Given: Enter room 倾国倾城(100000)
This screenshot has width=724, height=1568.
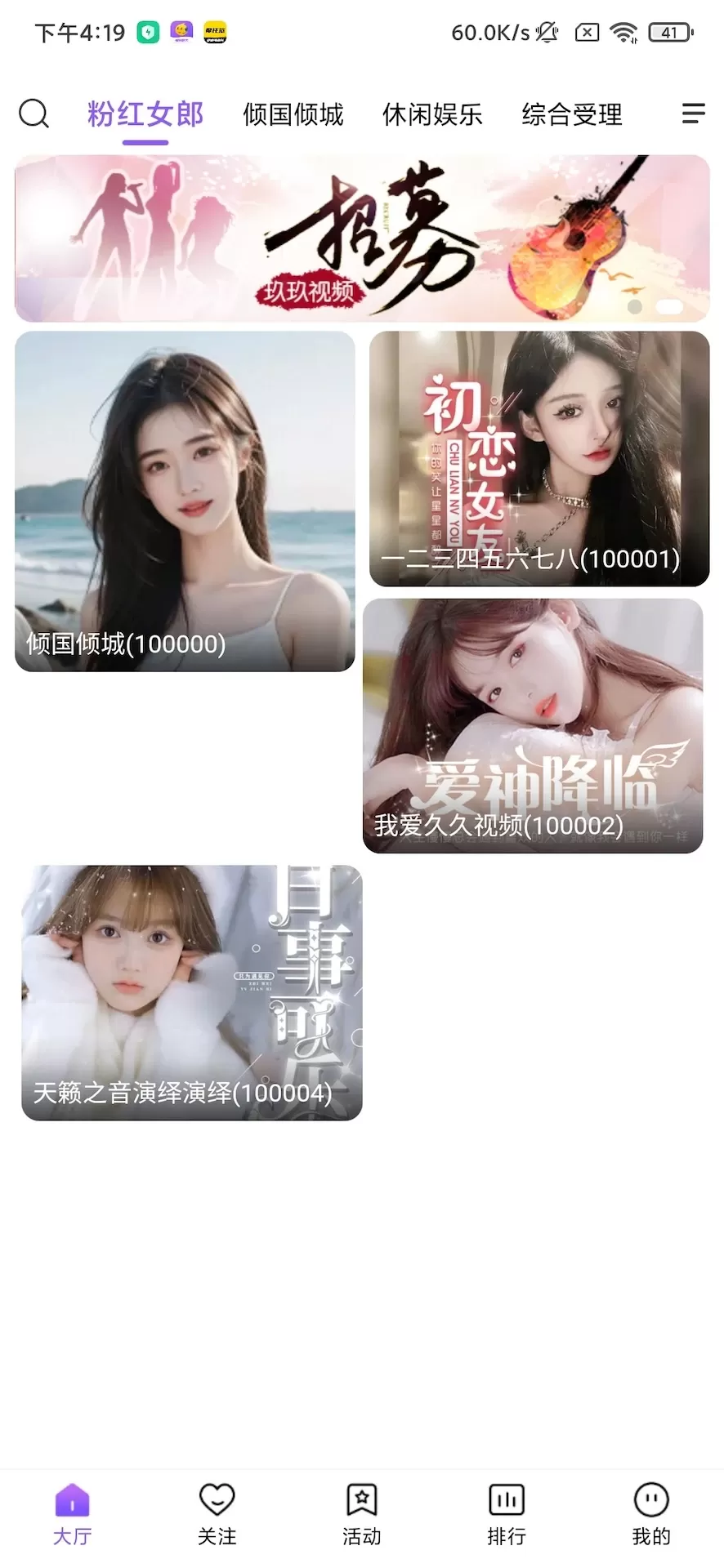Looking at the screenshot, I should click(x=185, y=501).
